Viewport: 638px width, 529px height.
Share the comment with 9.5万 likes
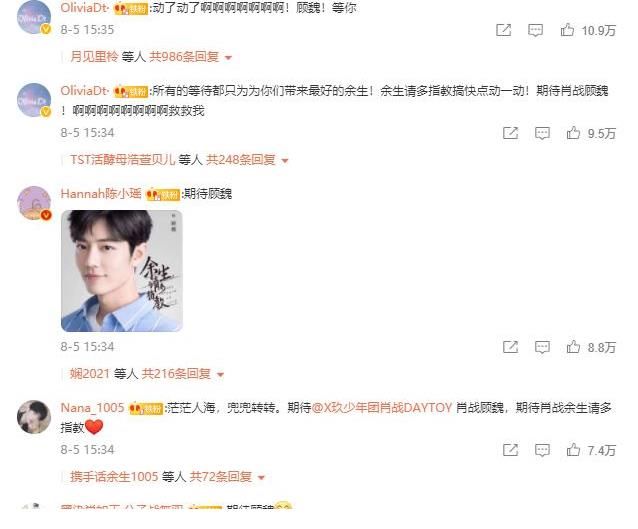[x=510, y=133]
